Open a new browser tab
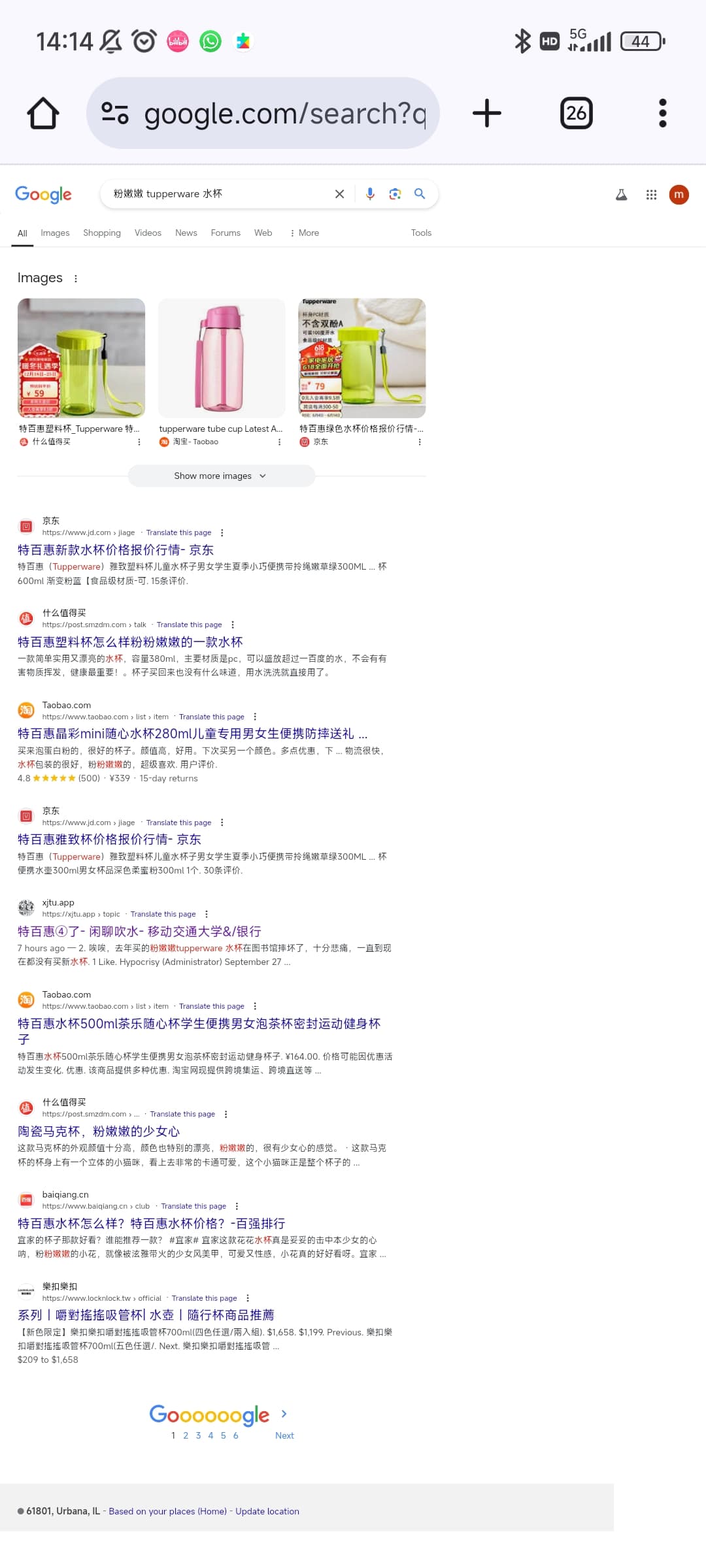Screen dimensions: 706x1568 click(x=487, y=113)
